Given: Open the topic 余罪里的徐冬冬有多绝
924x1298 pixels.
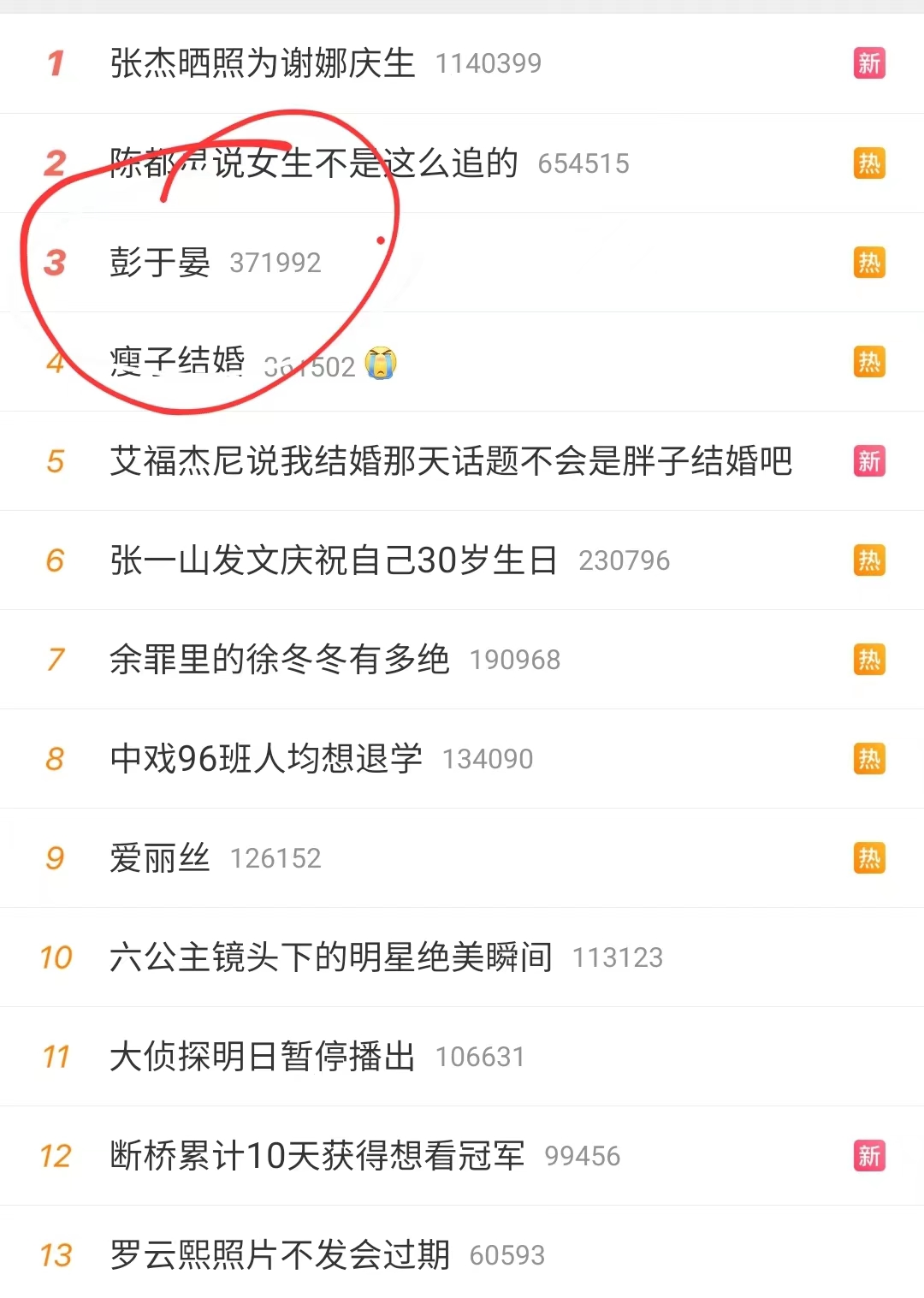Looking at the screenshot, I should pyautogui.click(x=280, y=660).
